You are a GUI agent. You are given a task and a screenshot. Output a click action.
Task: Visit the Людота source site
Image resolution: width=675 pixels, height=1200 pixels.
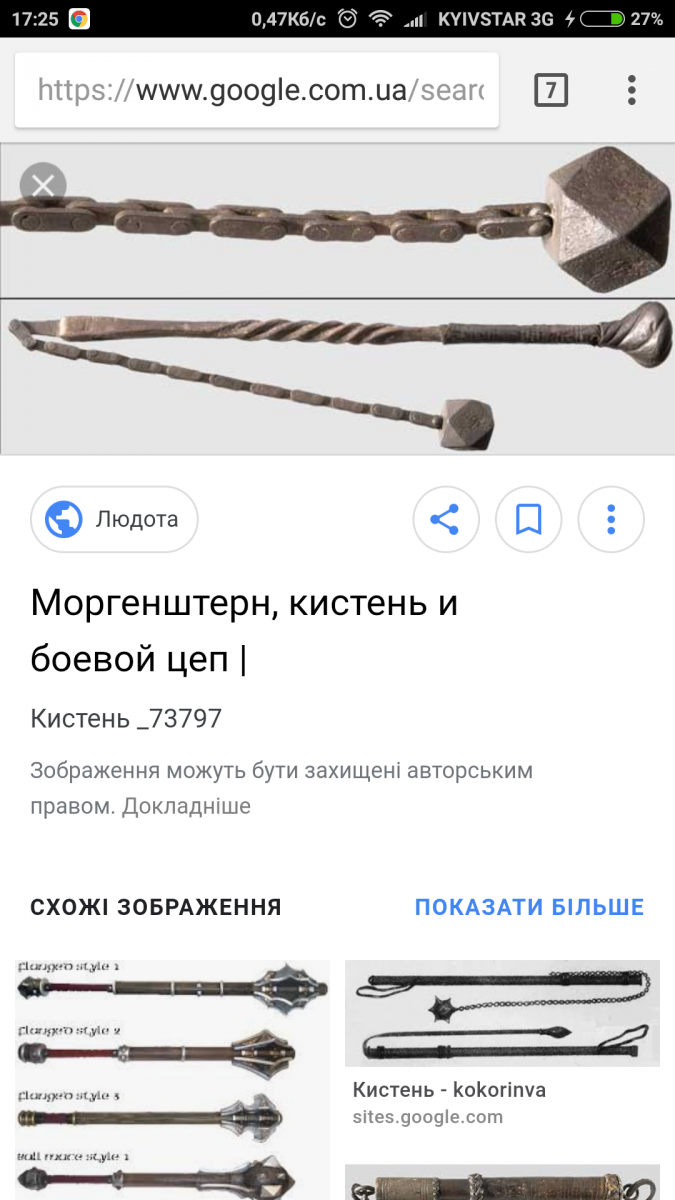(114, 519)
